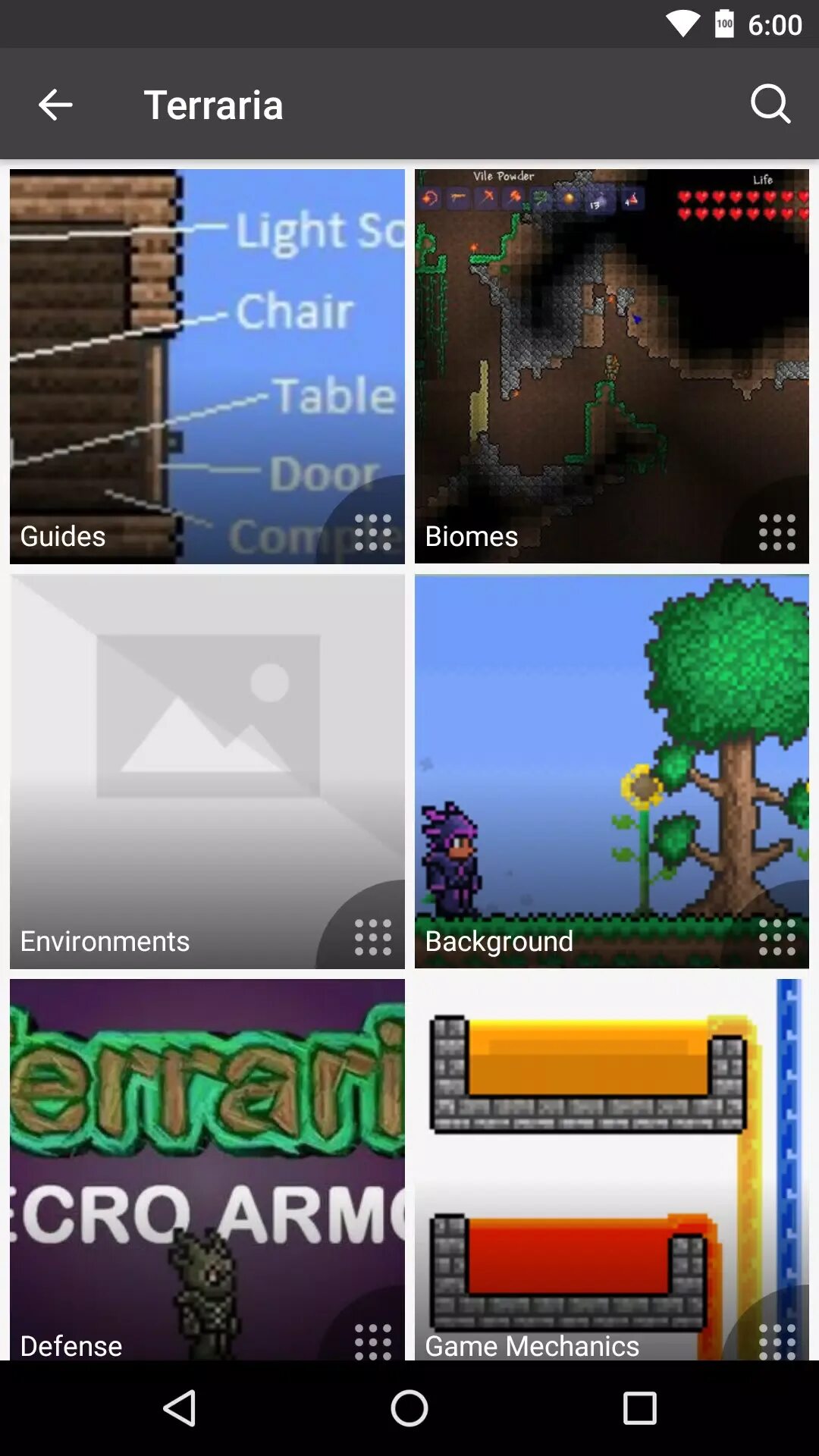Tap the grid dots icon on Guides
The image size is (819, 1456).
click(x=373, y=532)
